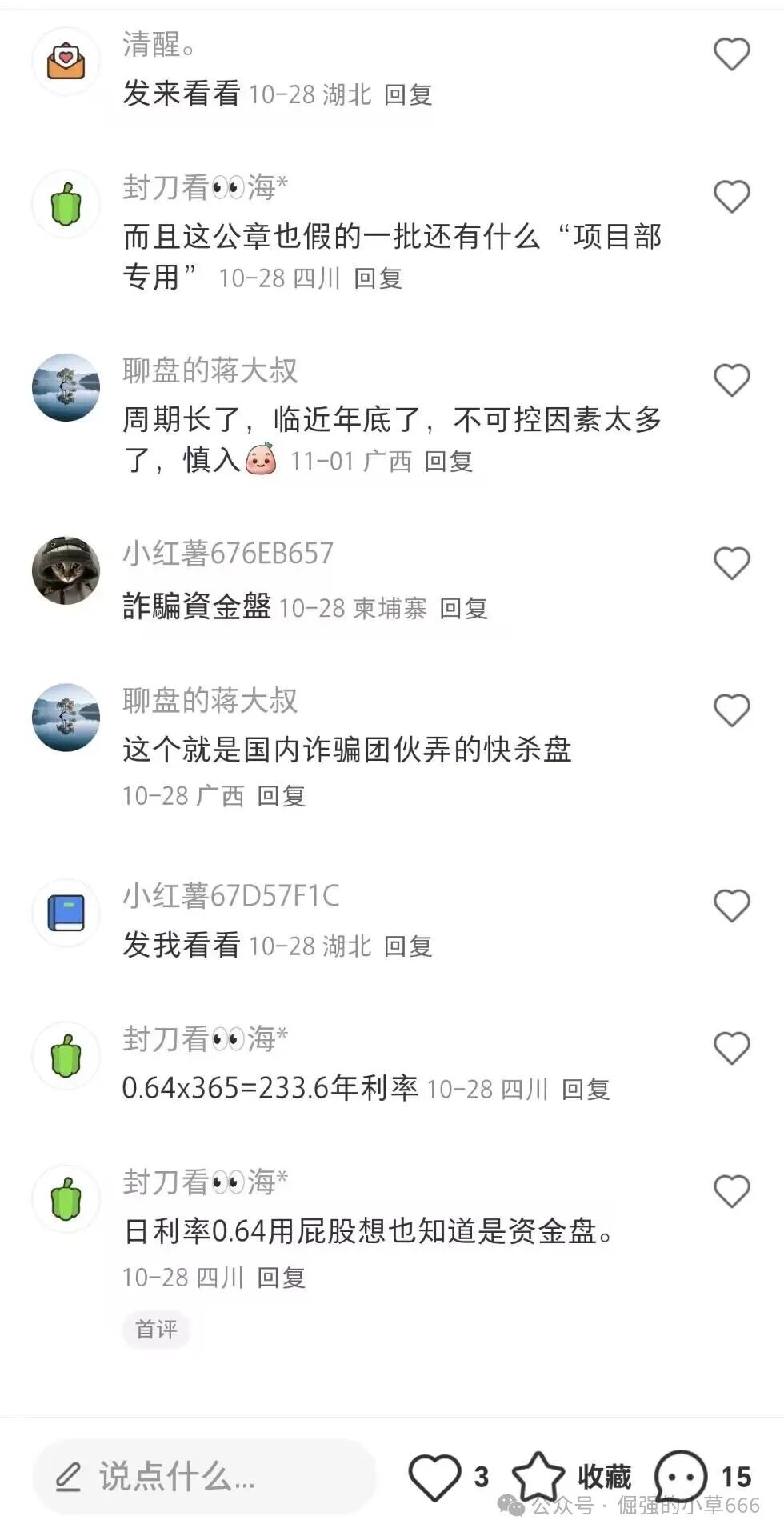Save the post with 收藏
784x1536 pixels.
[x=538, y=1476]
